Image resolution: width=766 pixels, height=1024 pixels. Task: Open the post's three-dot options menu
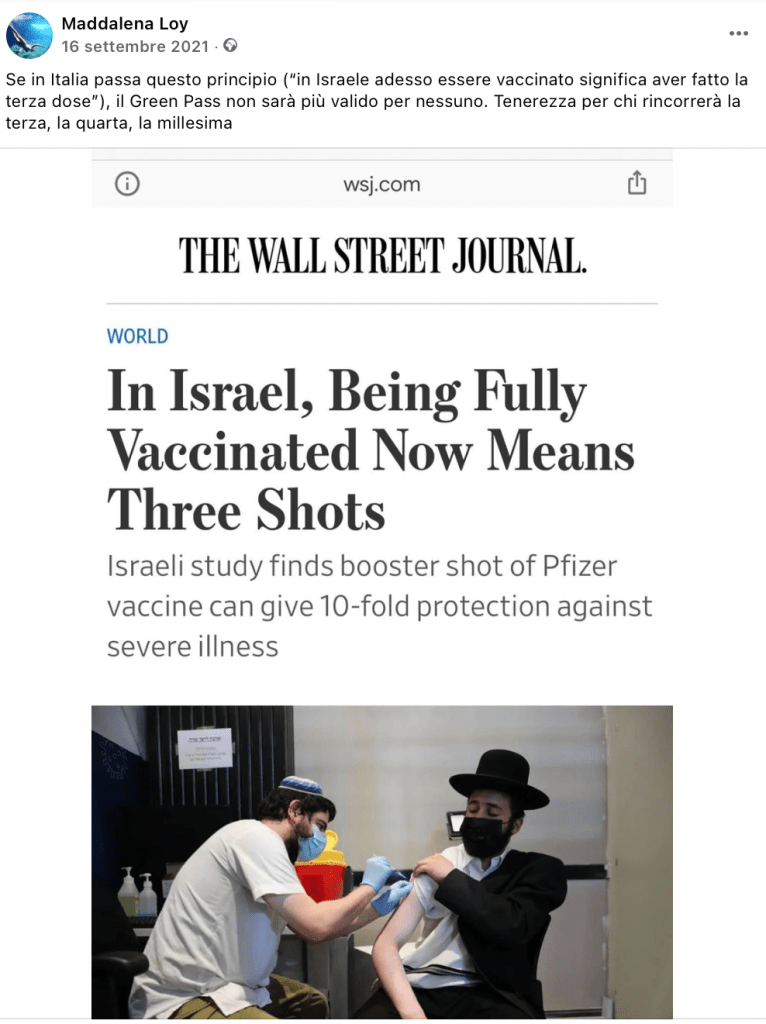pyautogui.click(x=738, y=33)
